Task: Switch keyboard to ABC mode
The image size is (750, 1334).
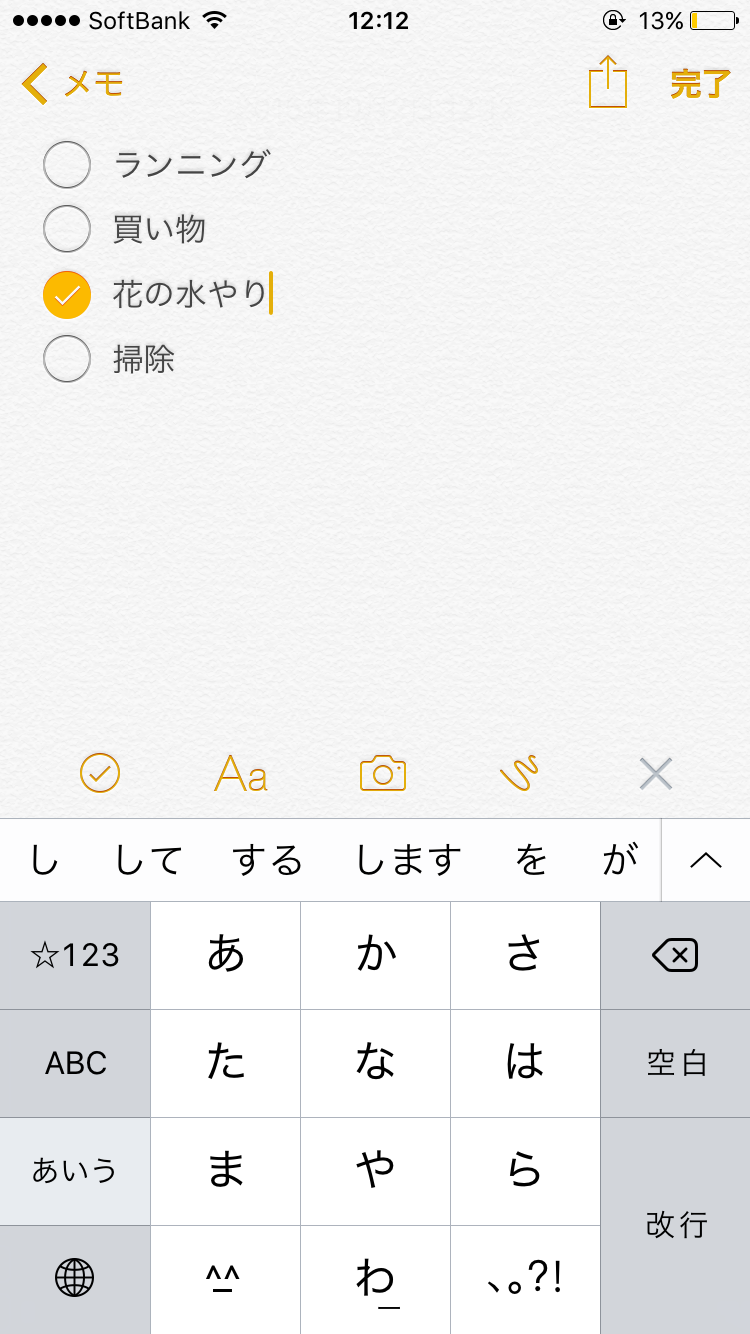Action: (x=75, y=1063)
